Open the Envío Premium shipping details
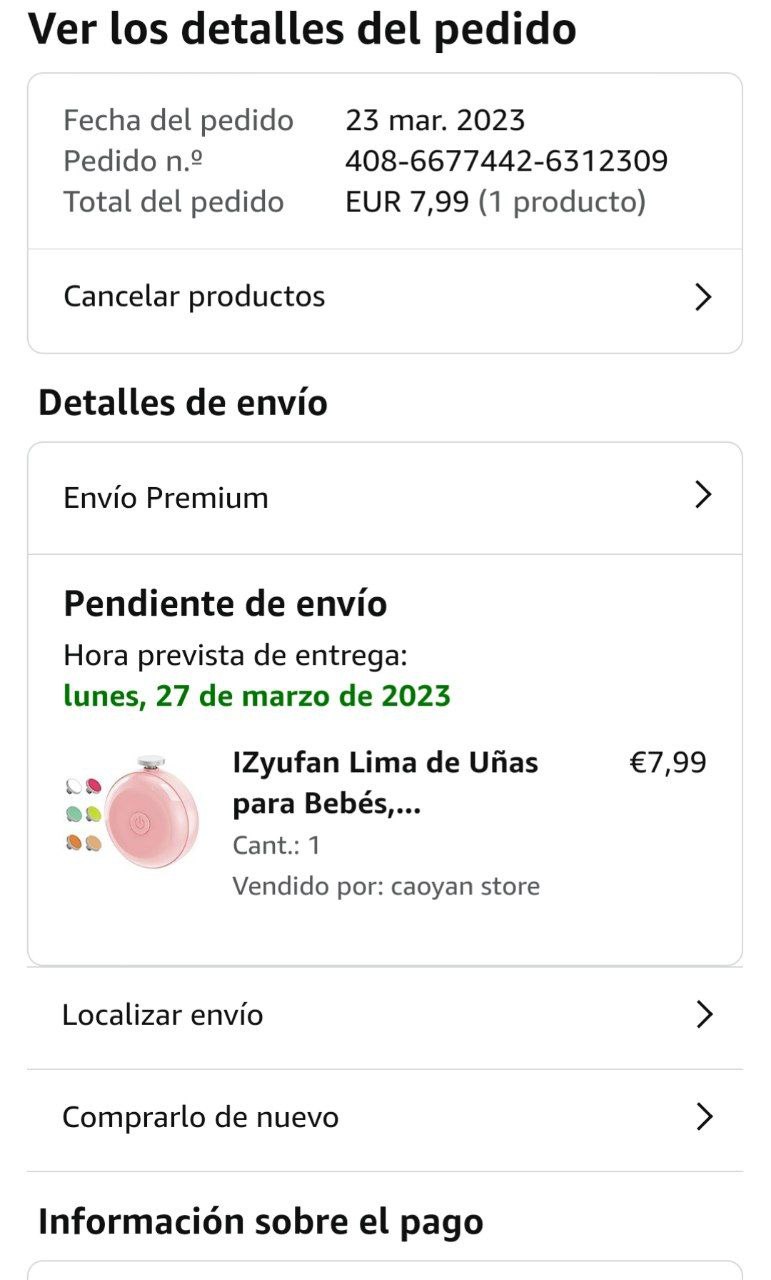 click(384, 497)
